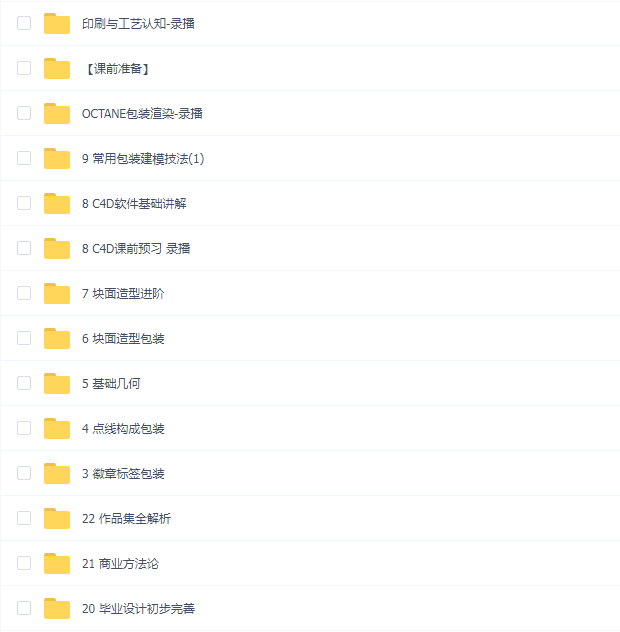Select the checkbox for 【课前准备】
This screenshot has width=620, height=632.
click(24, 68)
